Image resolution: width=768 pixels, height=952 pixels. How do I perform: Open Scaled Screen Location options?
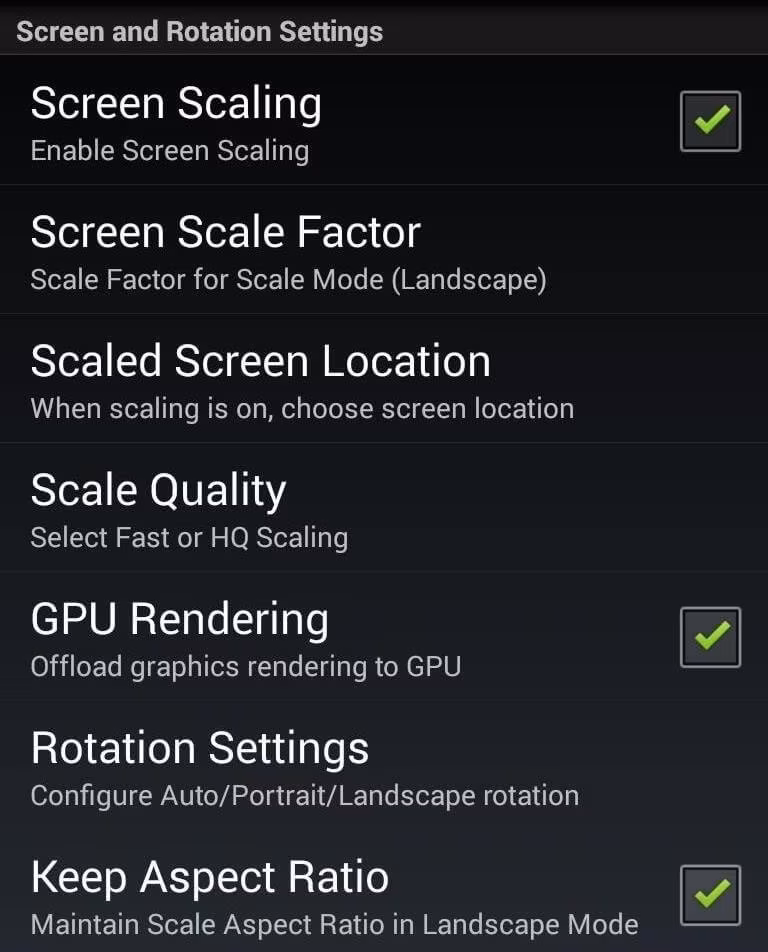coord(300,379)
